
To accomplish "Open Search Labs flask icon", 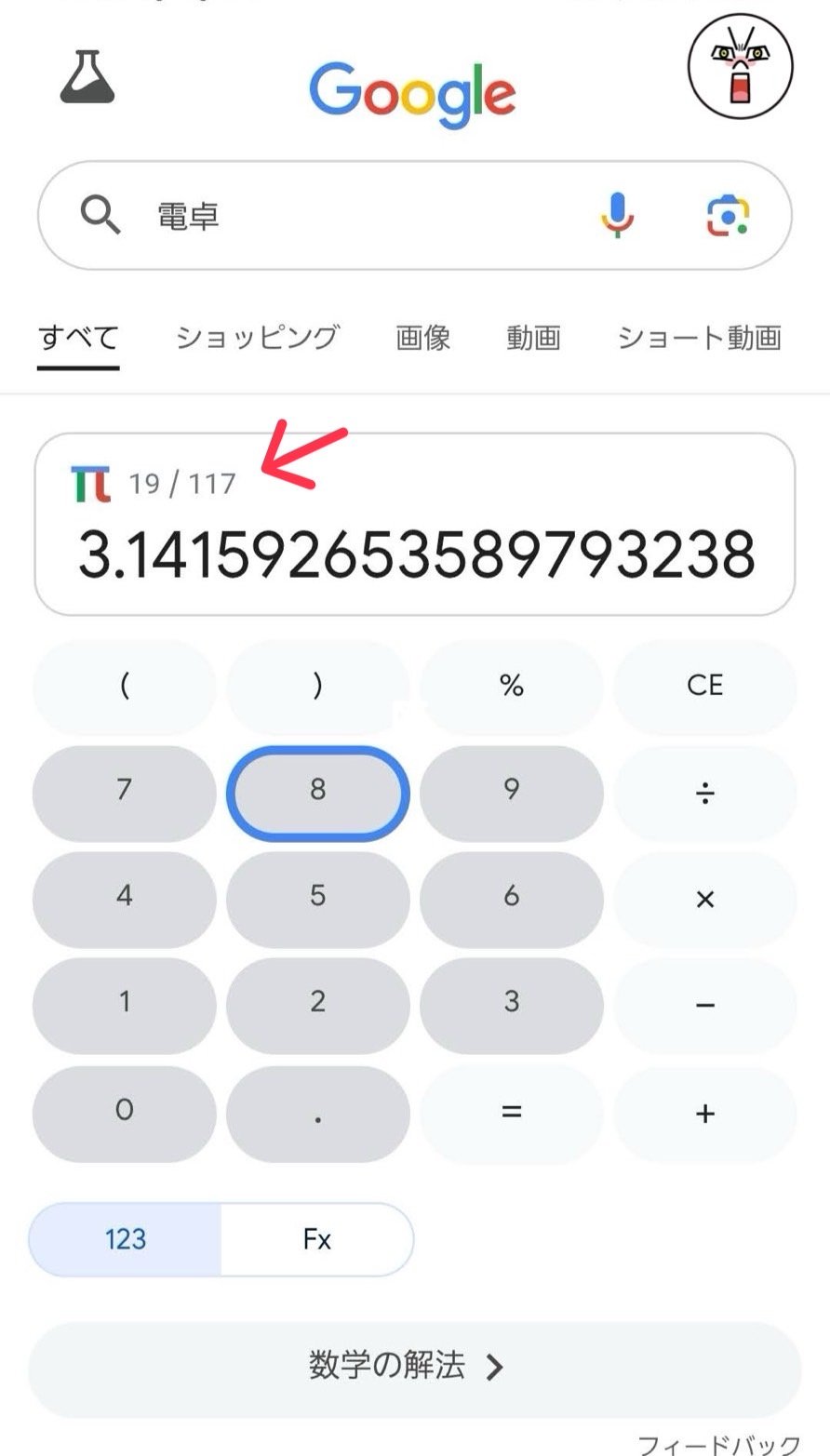I will coord(87,76).
